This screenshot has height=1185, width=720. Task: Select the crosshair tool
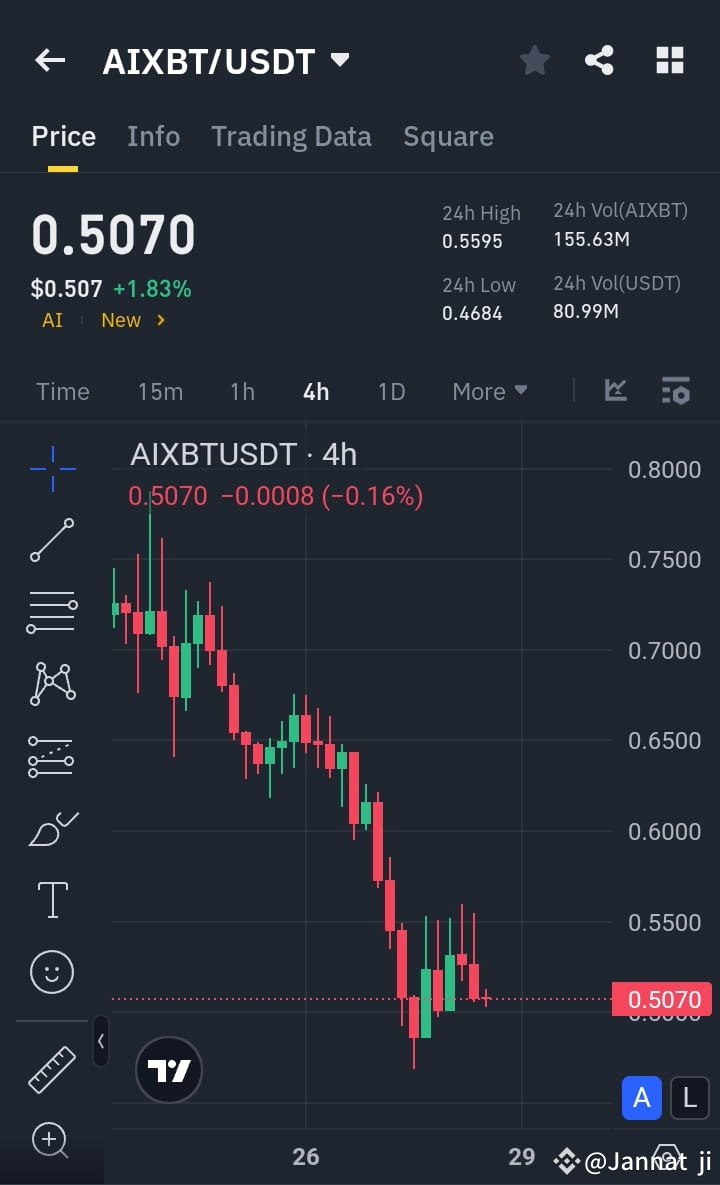[50, 467]
